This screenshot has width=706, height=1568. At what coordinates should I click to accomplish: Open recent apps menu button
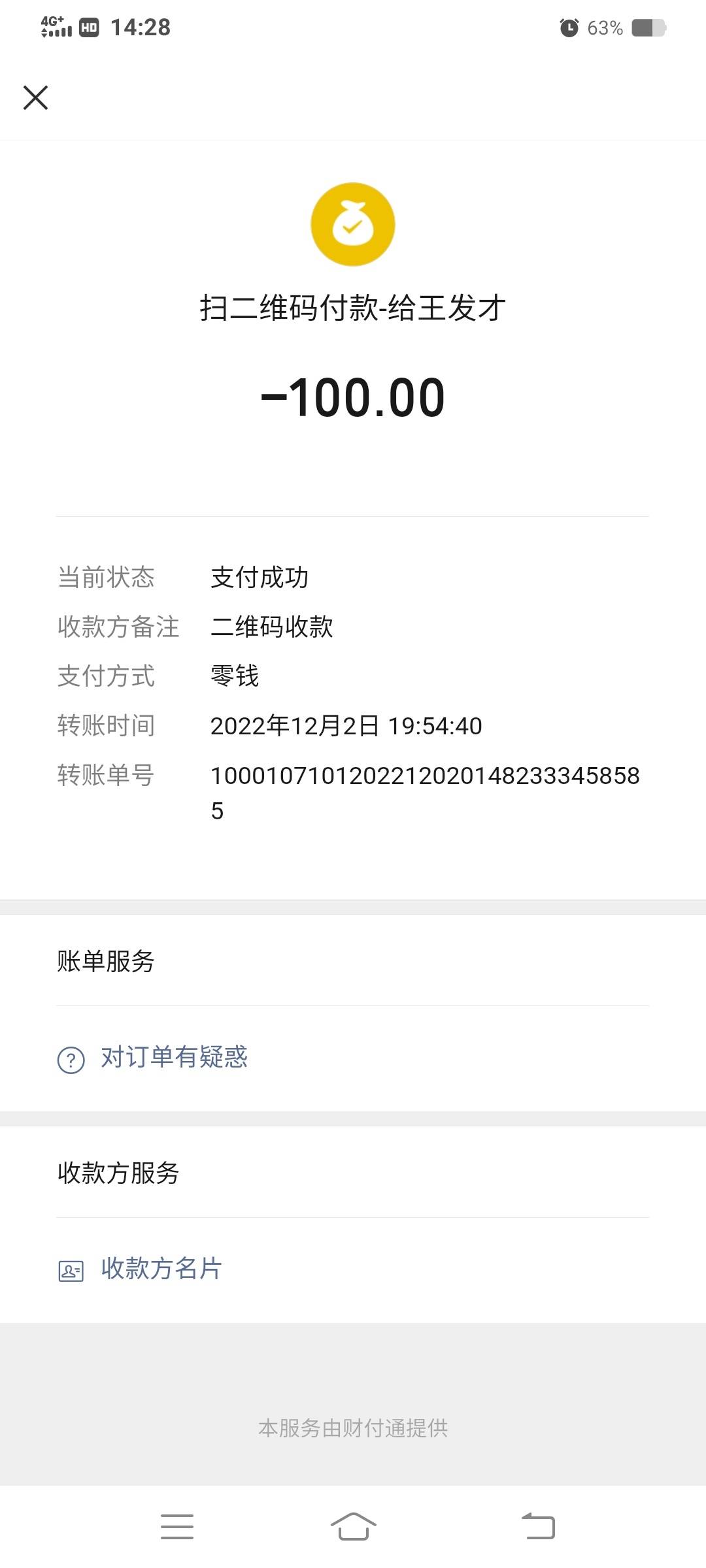click(x=177, y=1526)
